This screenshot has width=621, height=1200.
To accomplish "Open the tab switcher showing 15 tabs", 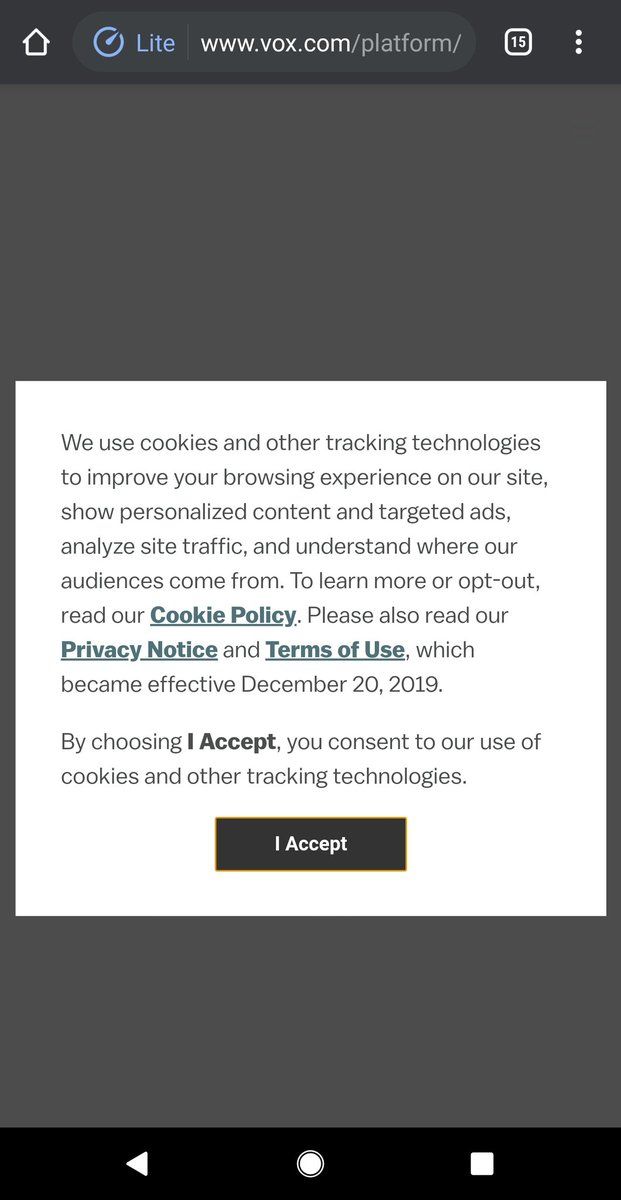I will pos(518,42).
